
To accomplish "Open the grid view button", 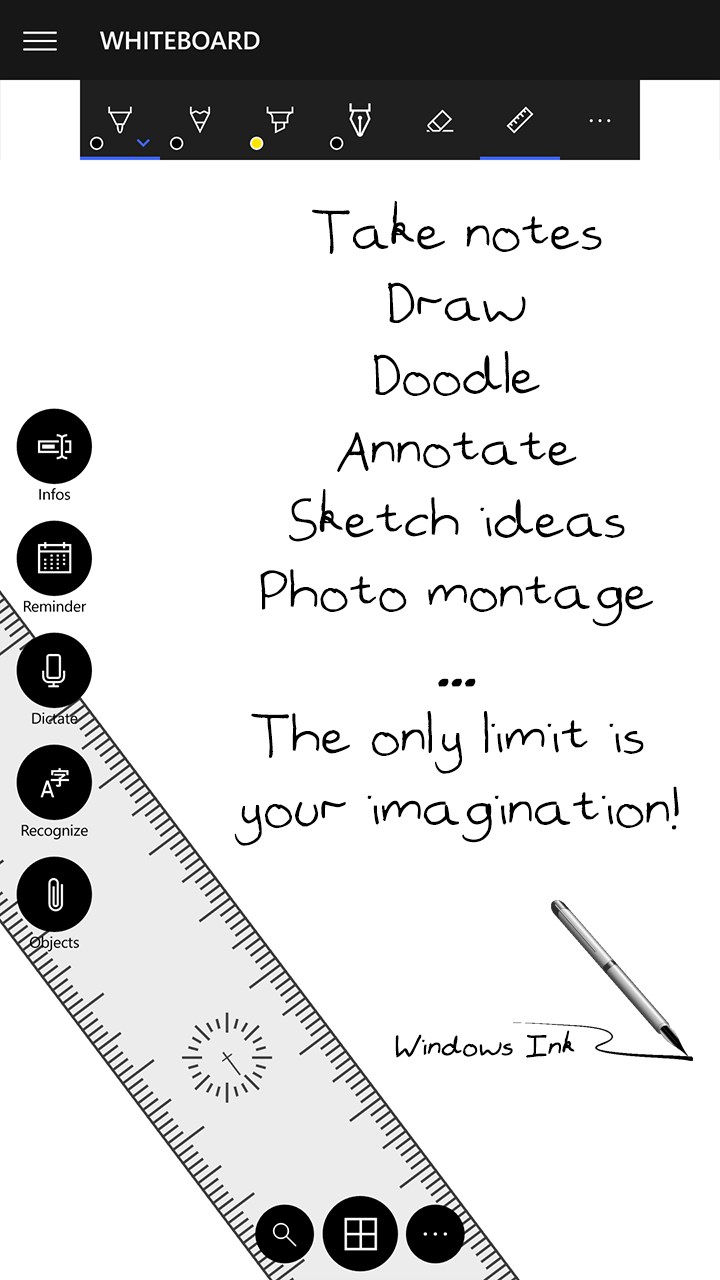I will point(360,1235).
